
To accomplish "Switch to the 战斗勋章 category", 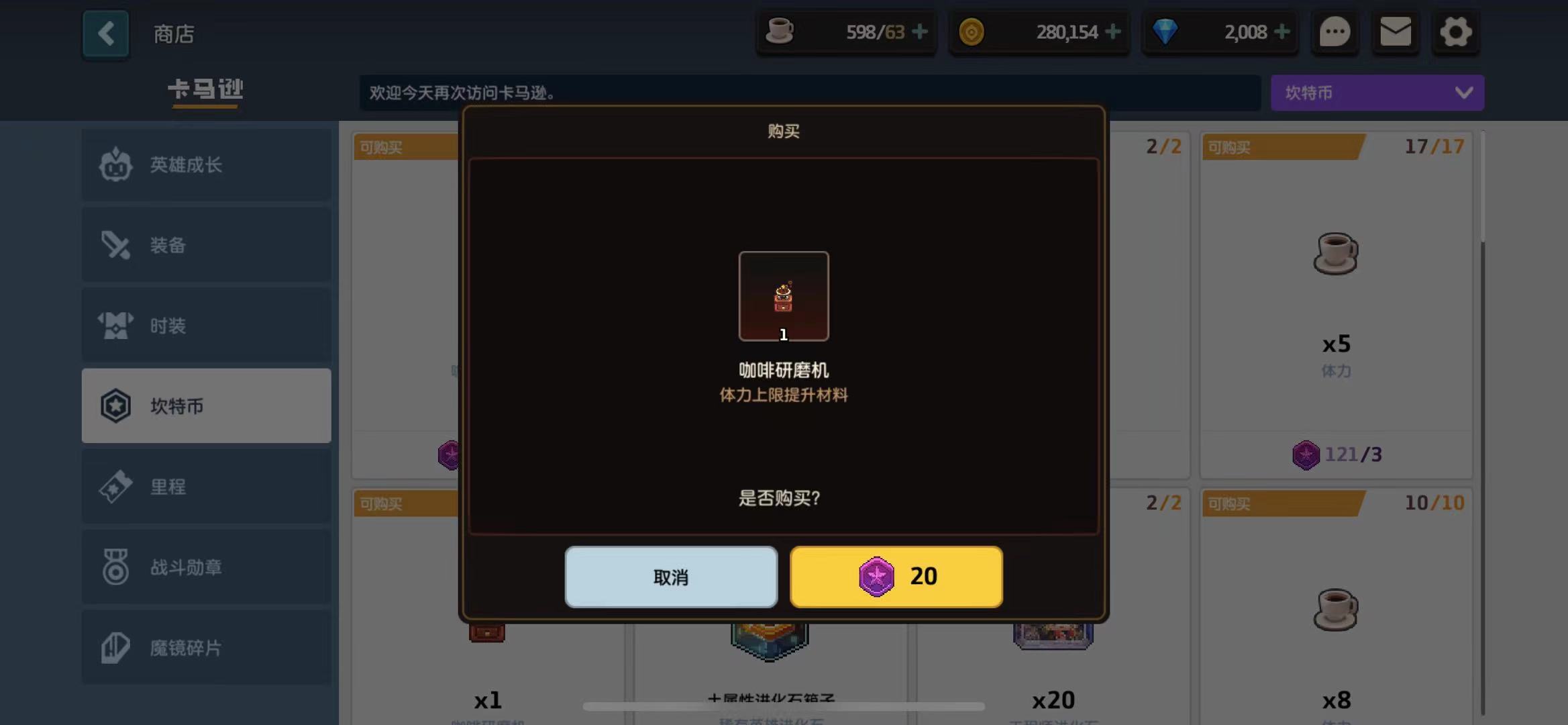I will tap(206, 567).
